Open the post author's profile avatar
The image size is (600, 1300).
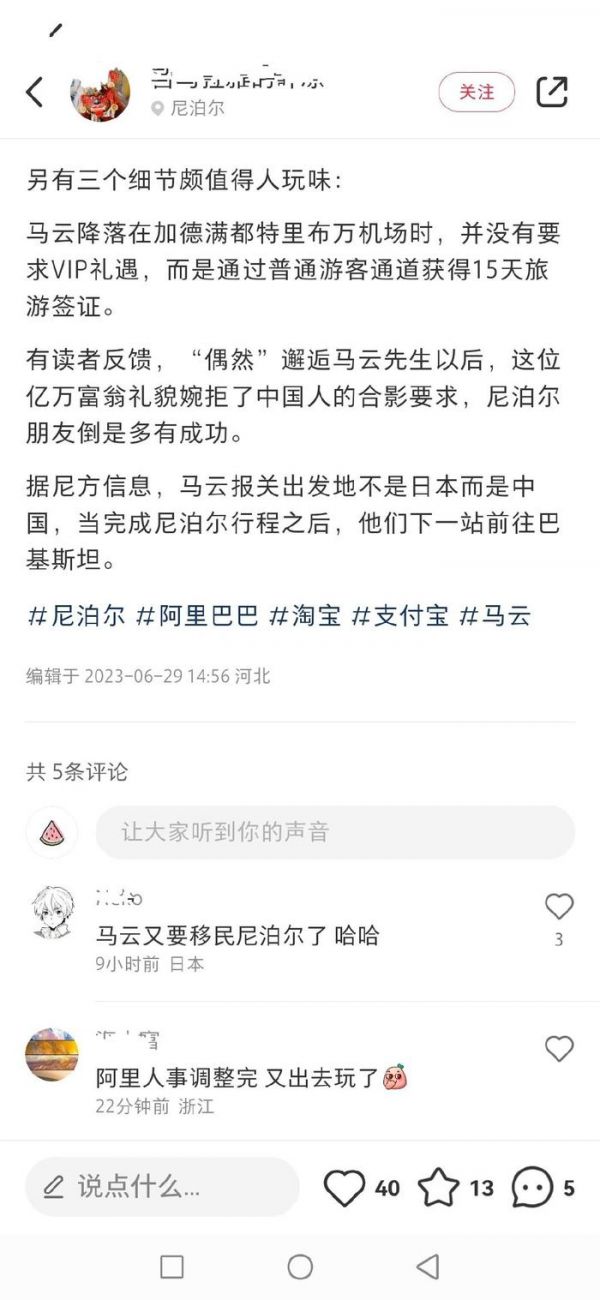[x=99, y=93]
